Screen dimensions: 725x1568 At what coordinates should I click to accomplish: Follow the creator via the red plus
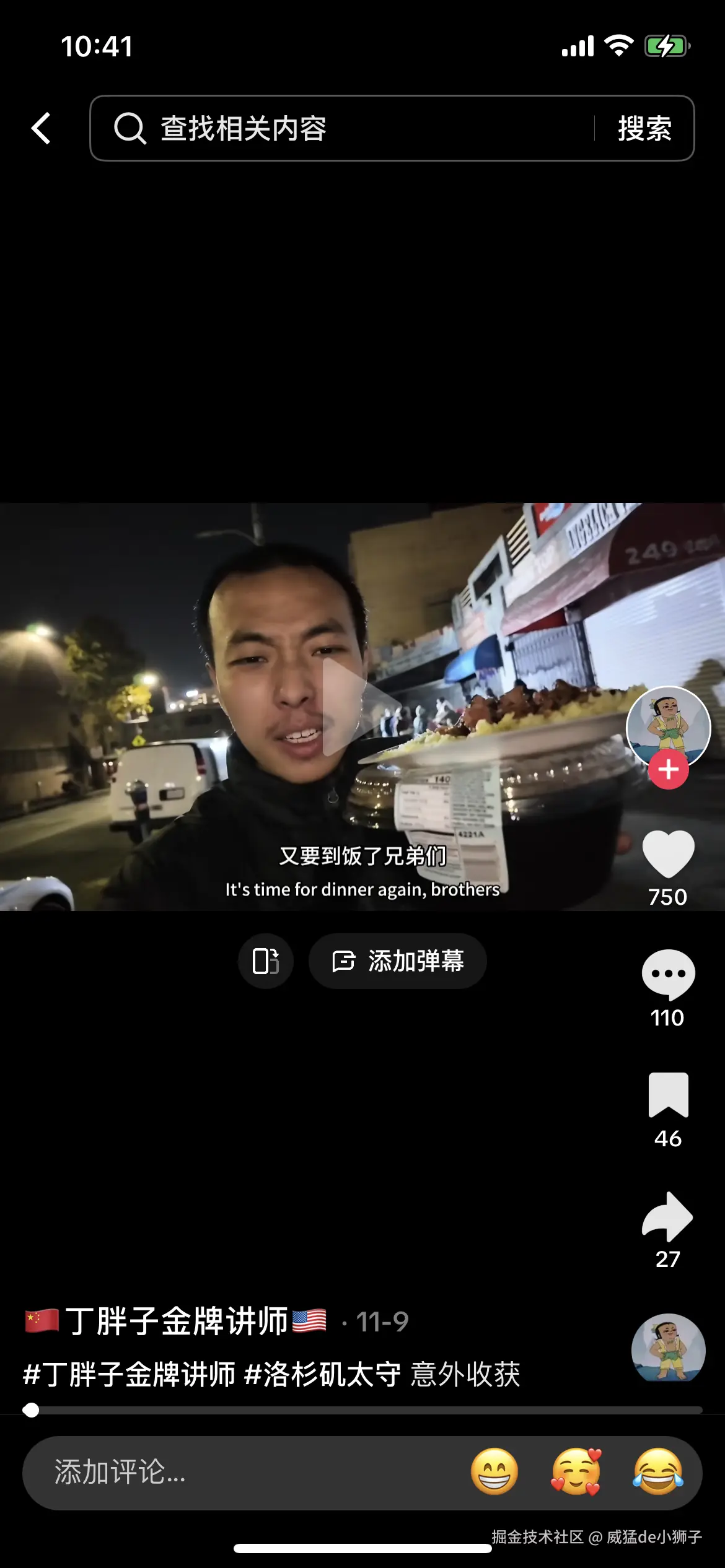pos(668,770)
